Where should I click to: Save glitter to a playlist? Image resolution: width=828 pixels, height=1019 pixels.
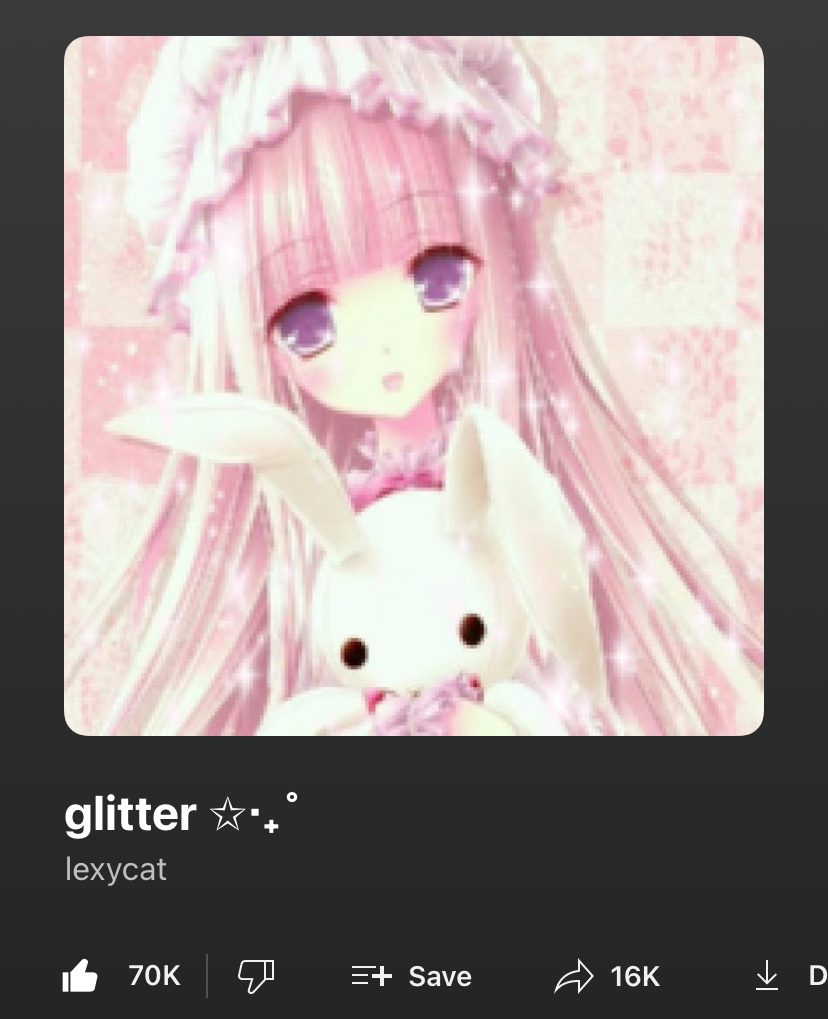411,976
